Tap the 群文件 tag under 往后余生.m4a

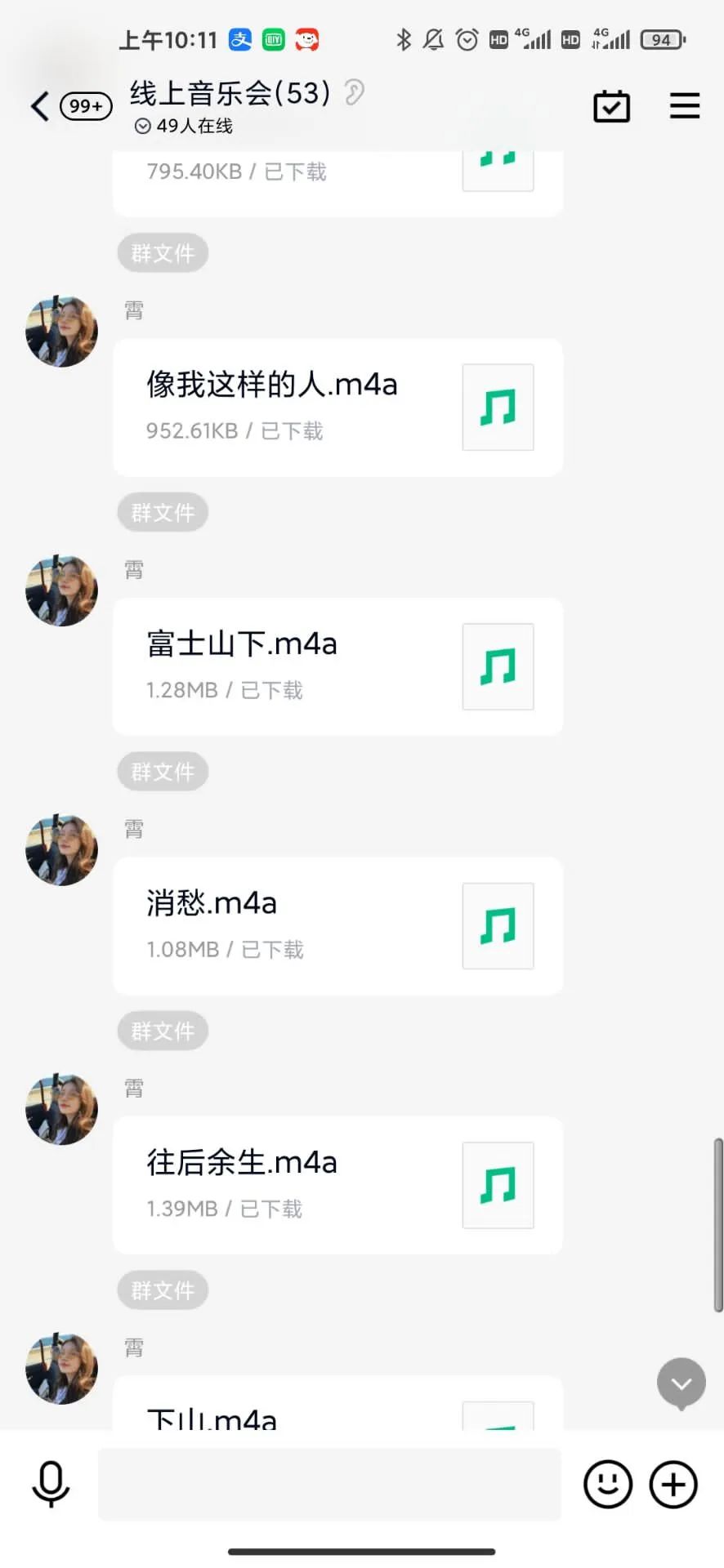[163, 1290]
